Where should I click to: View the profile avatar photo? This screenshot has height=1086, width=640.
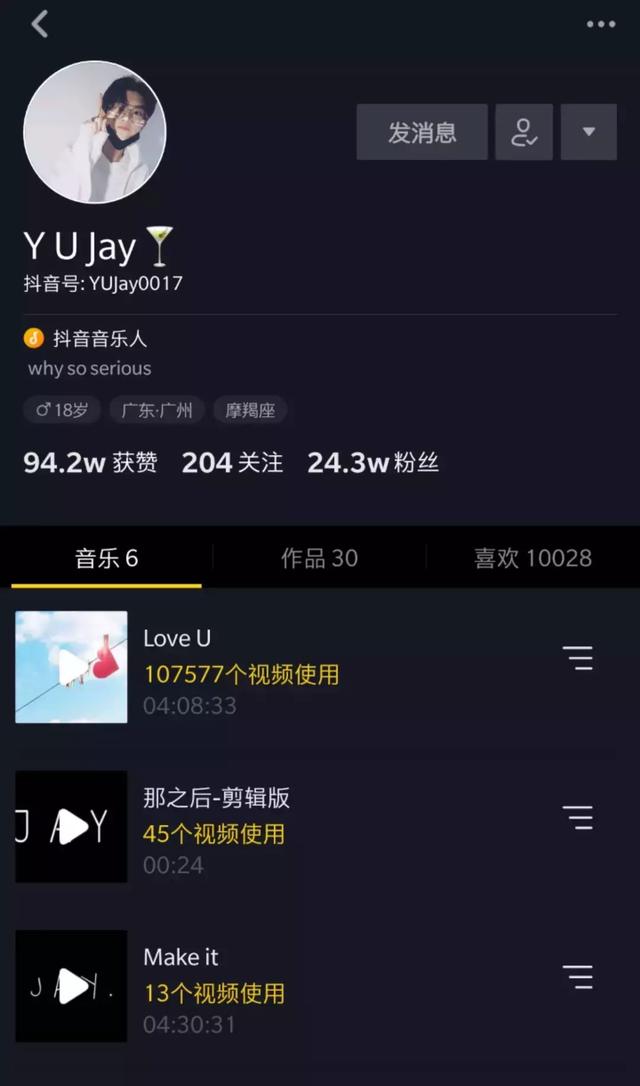95,131
